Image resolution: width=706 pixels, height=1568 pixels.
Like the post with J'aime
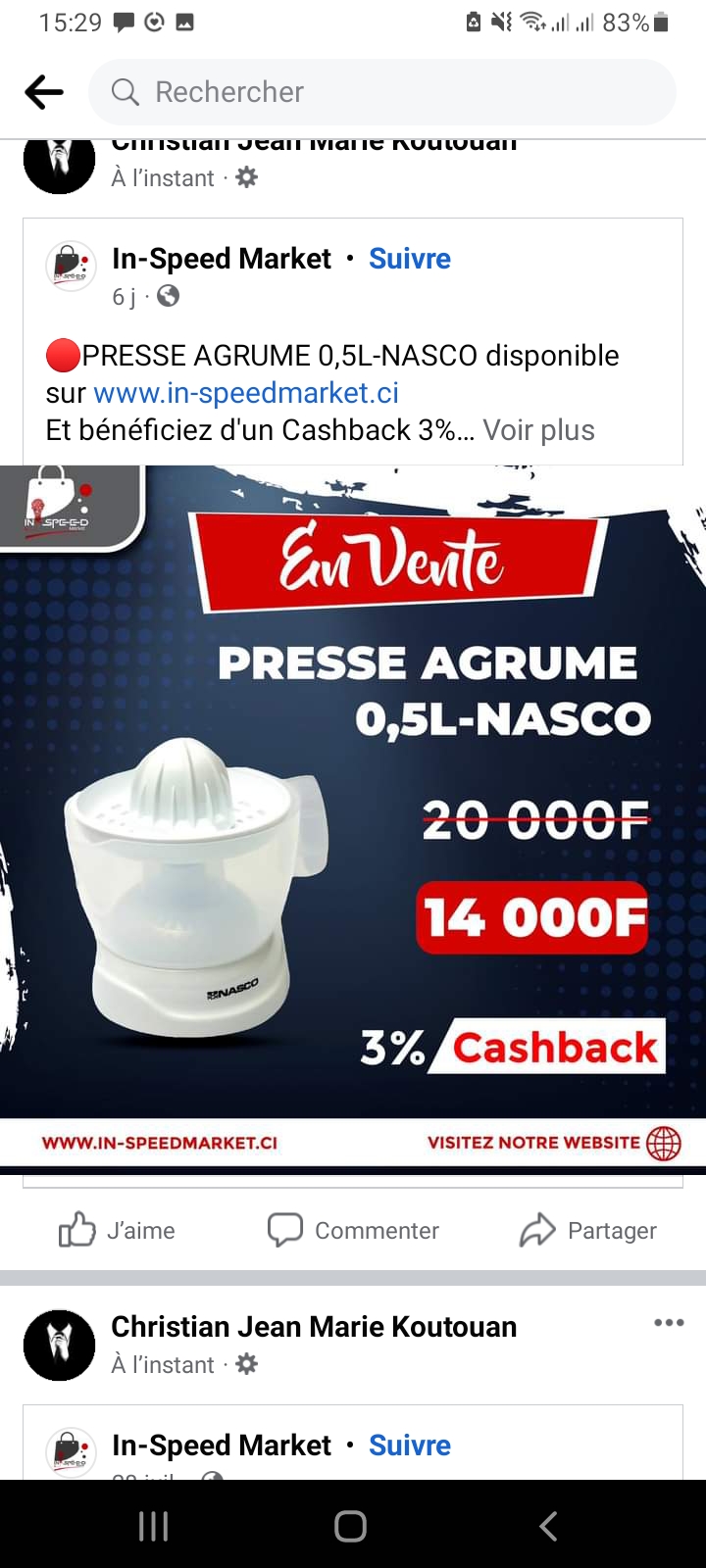(118, 1230)
